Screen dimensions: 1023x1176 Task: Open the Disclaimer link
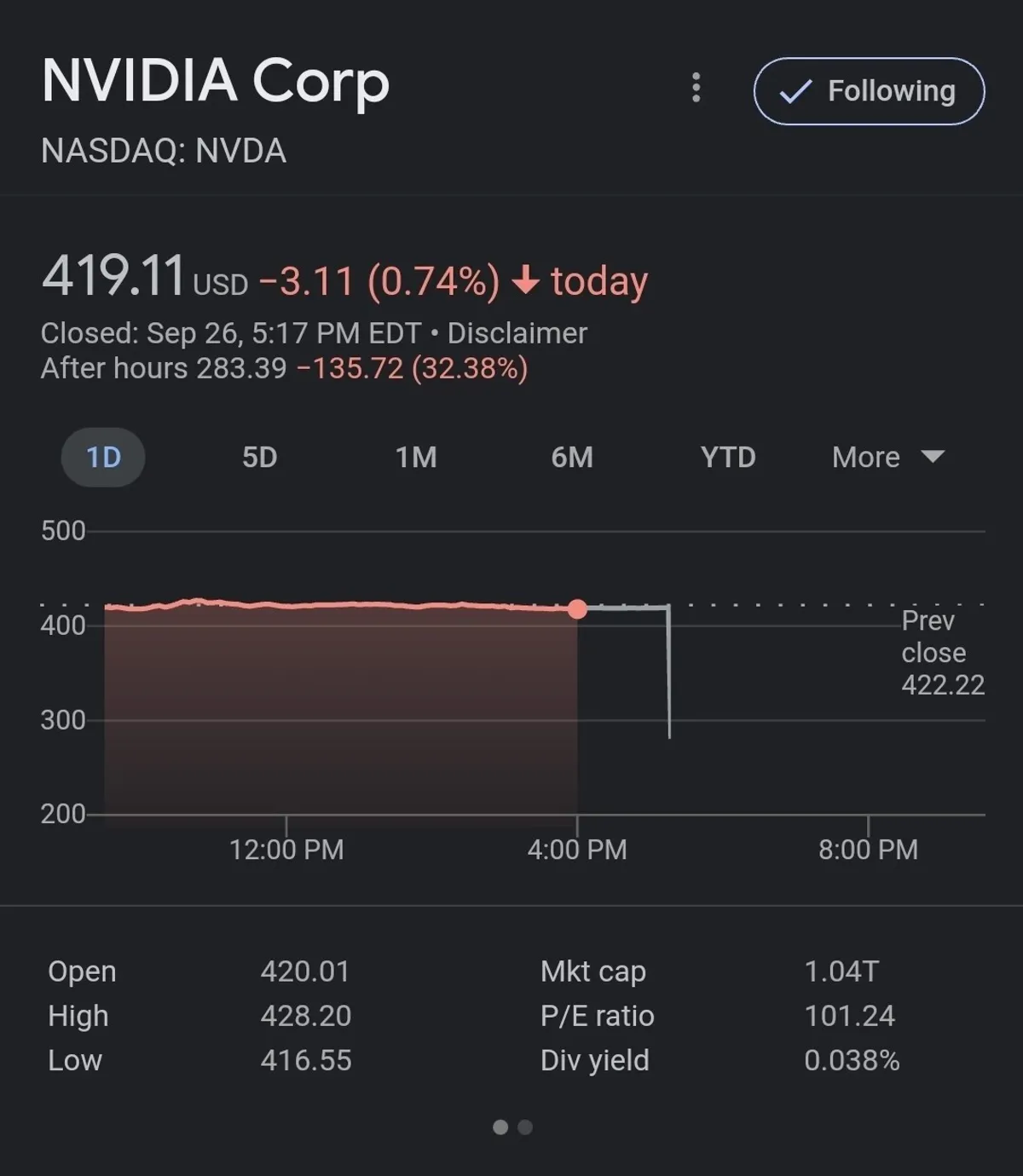coord(516,332)
